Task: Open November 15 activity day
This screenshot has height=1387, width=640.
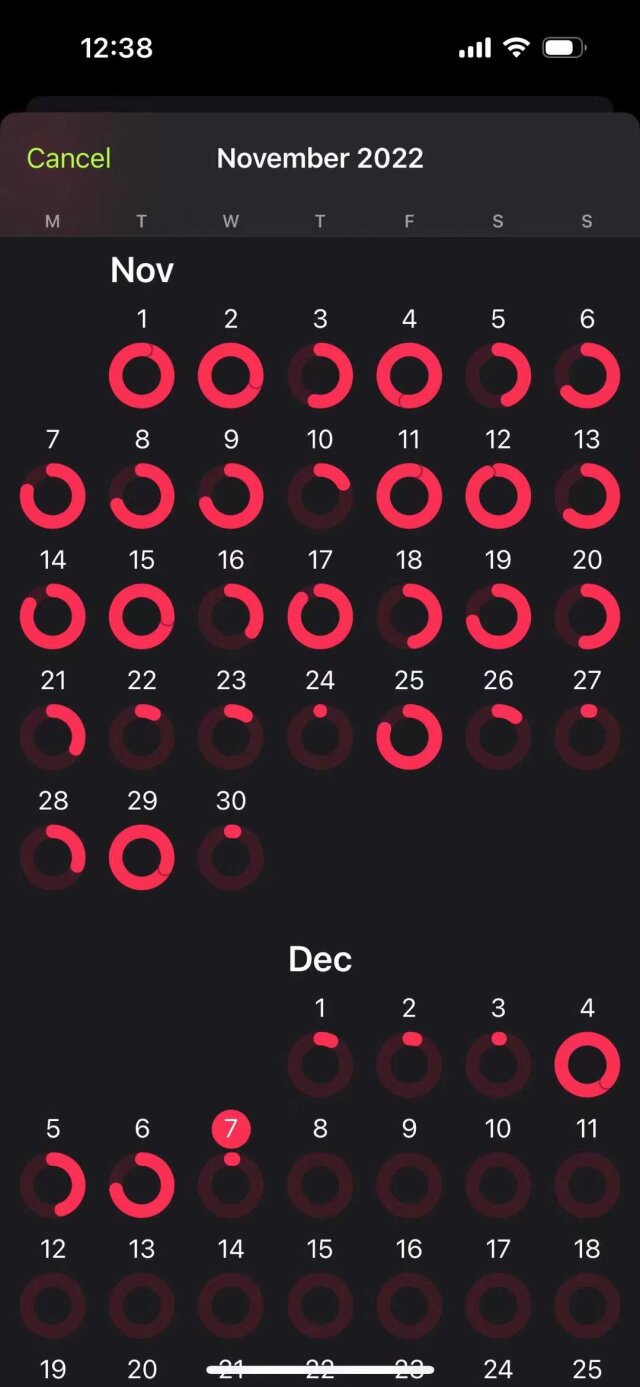Action: [x=142, y=616]
